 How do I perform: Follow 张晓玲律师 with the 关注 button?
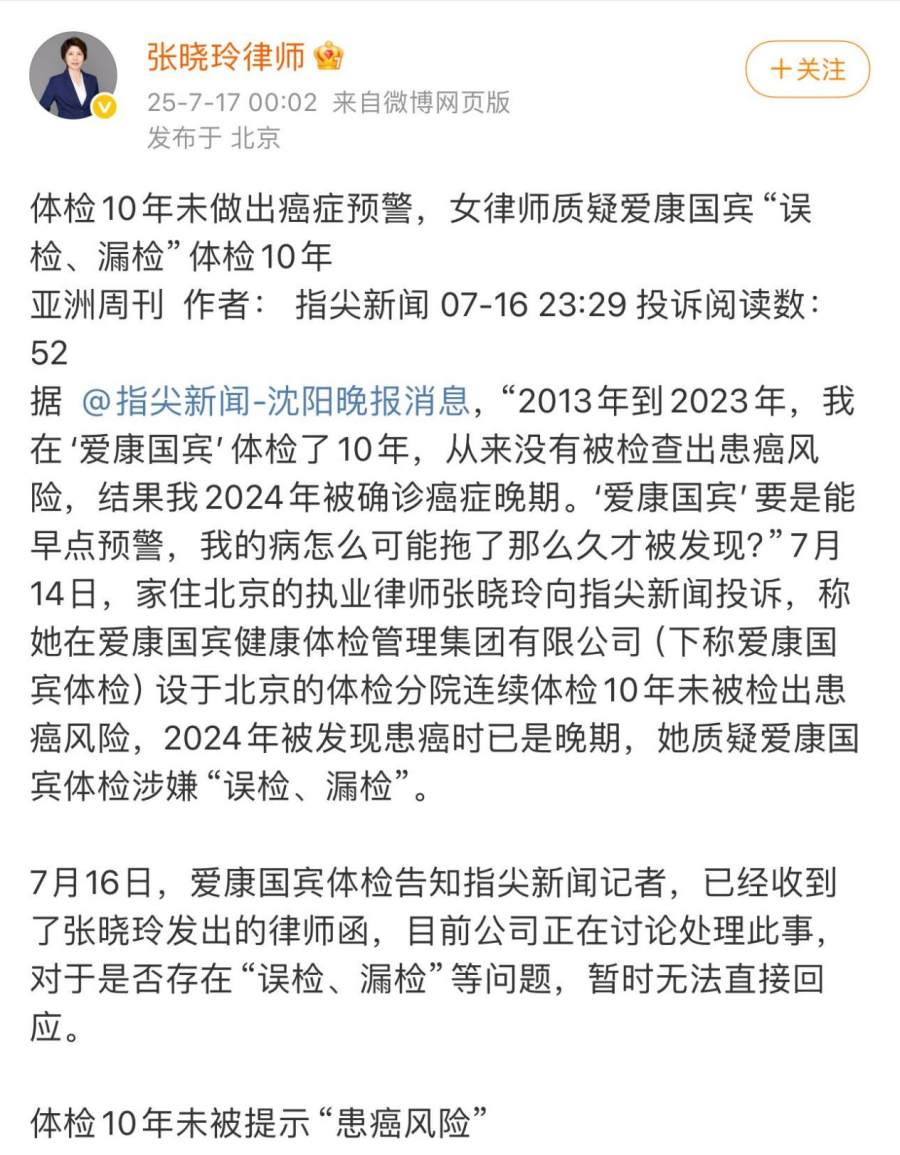click(807, 69)
